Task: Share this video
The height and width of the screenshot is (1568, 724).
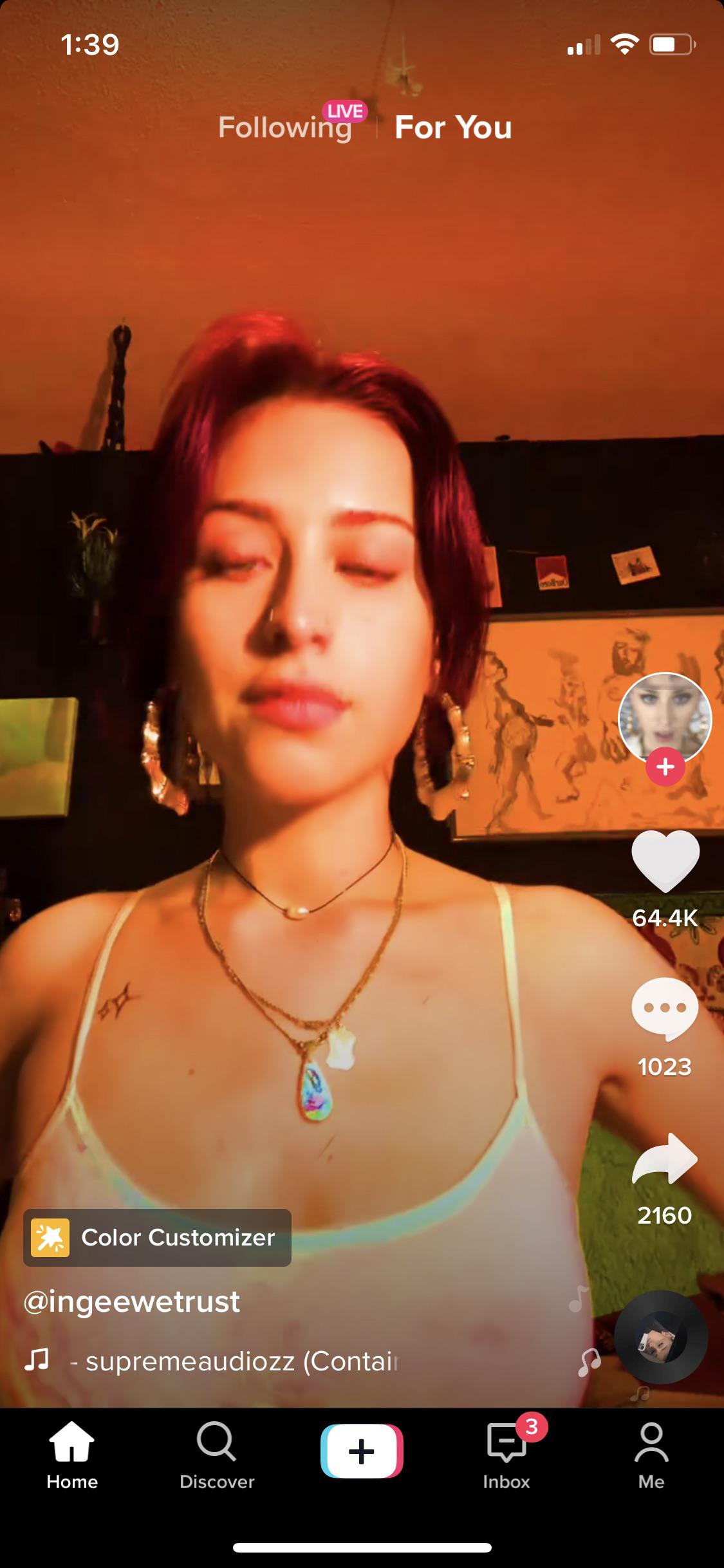Action: click(665, 1159)
